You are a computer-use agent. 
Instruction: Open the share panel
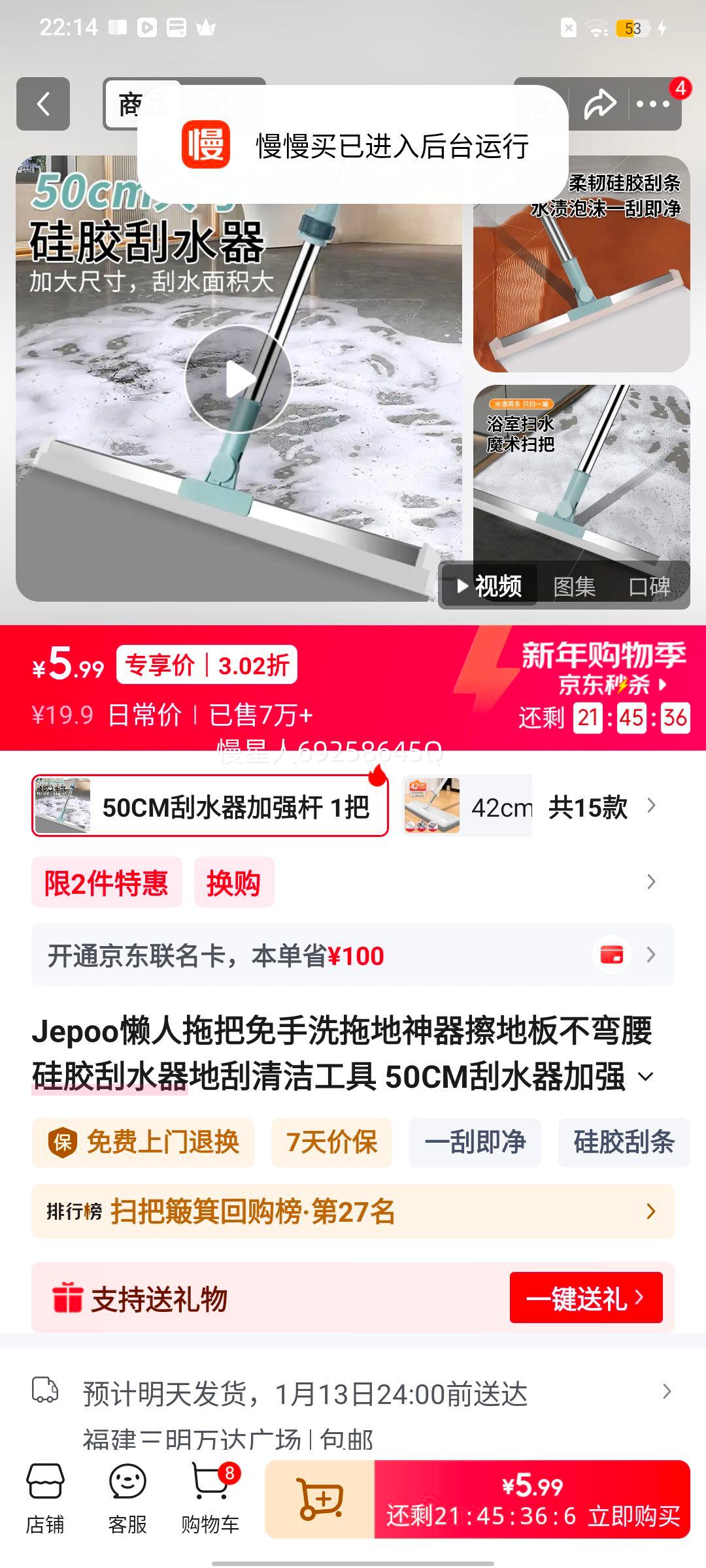click(x=600, y=105)
